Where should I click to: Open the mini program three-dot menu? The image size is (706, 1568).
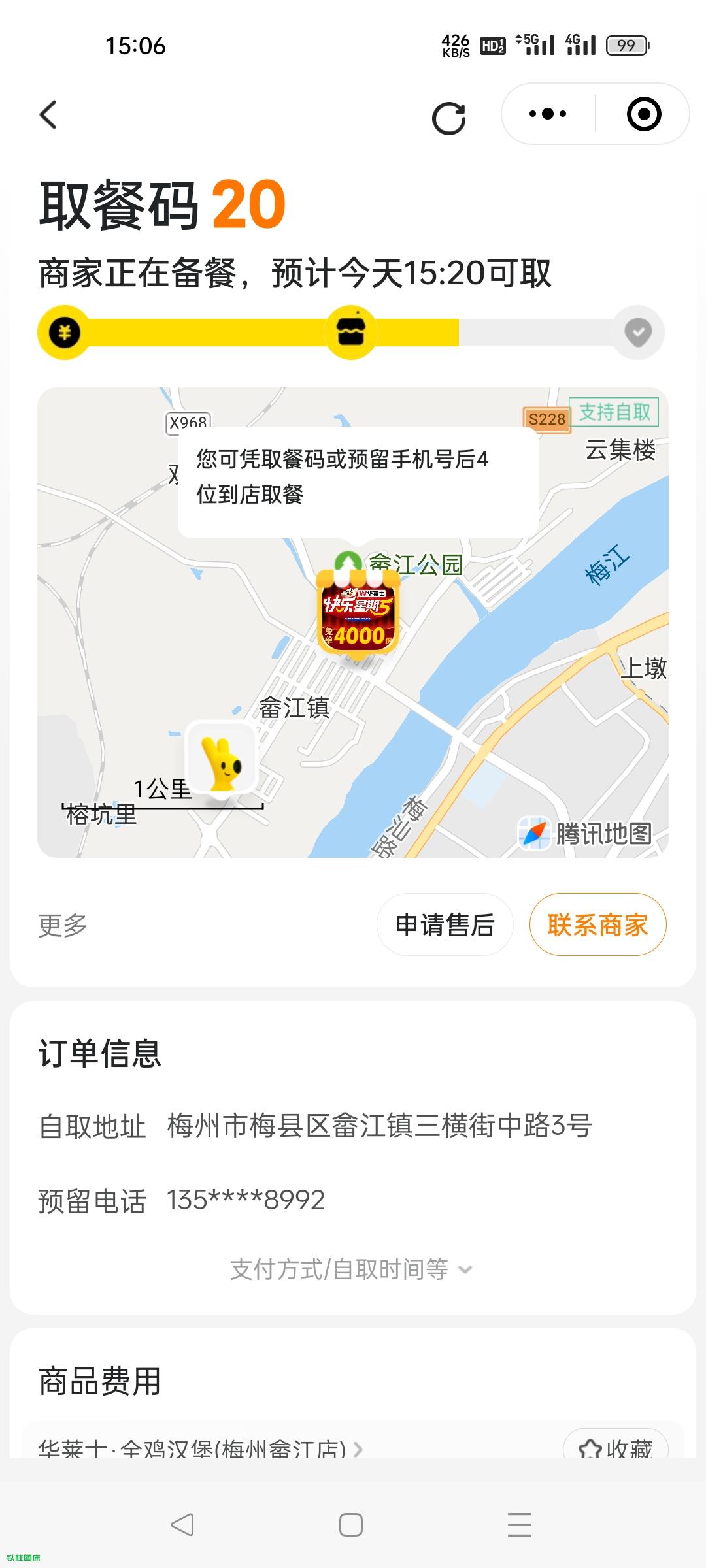(548, 114)
